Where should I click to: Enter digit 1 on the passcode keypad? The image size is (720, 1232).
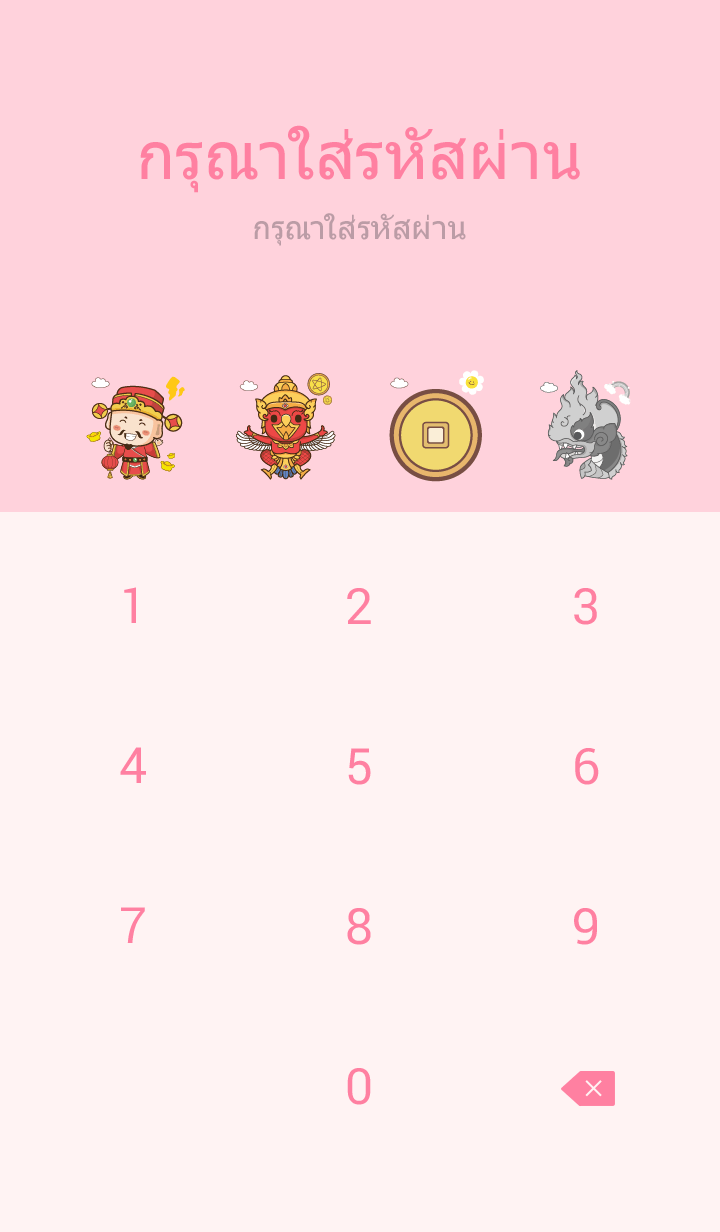point(132,607)
